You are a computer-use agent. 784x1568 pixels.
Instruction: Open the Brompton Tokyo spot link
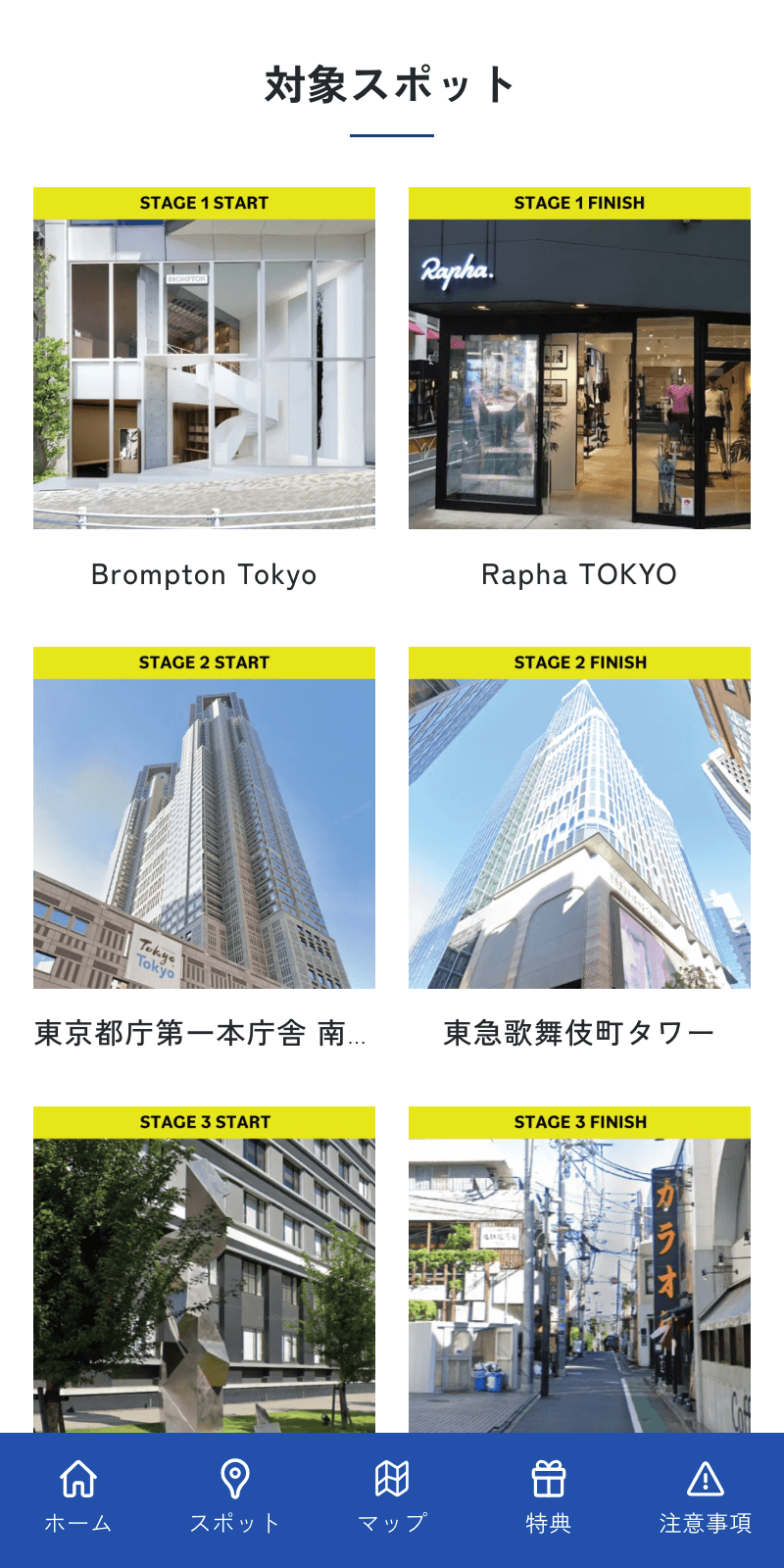[x=204, y=575]
